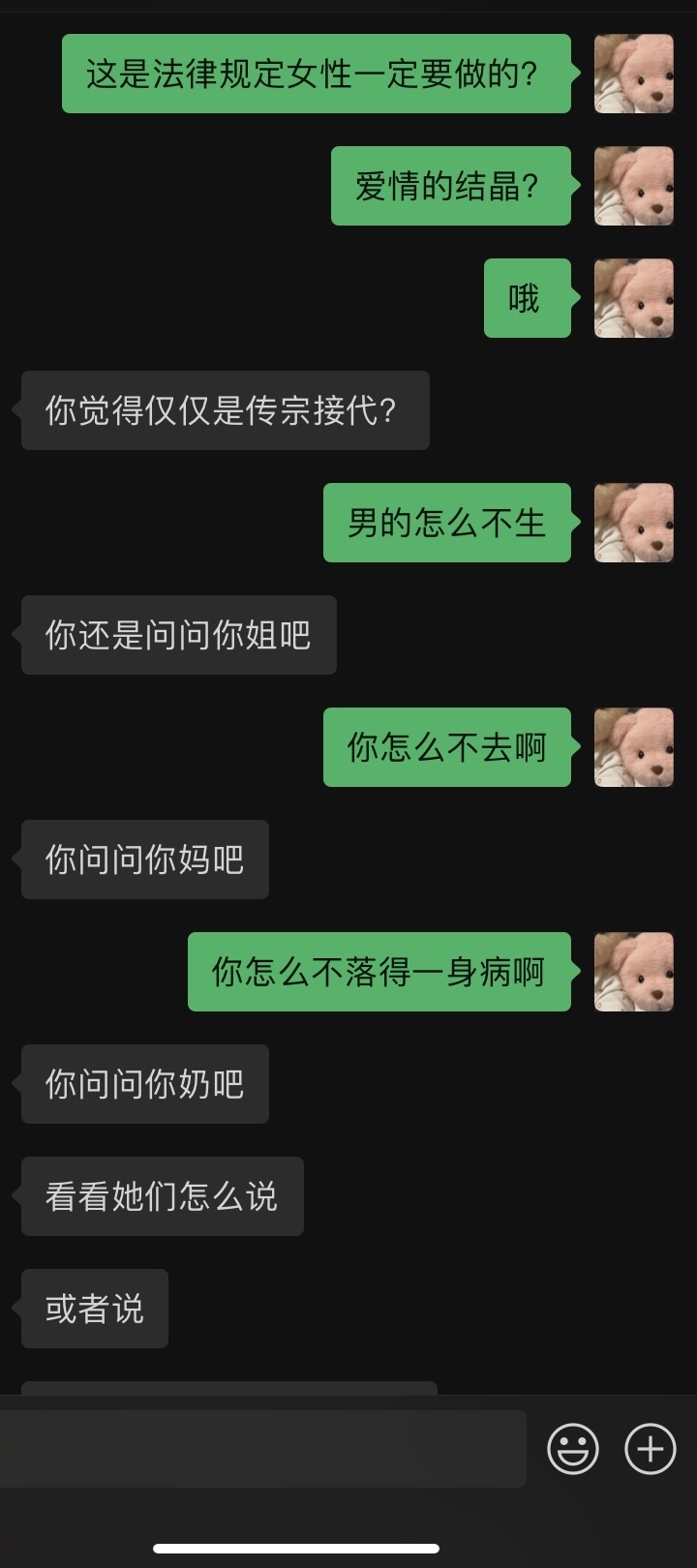Open the emoji picker
Viewport: 697px width, 1568px height.
(572, 1449)
